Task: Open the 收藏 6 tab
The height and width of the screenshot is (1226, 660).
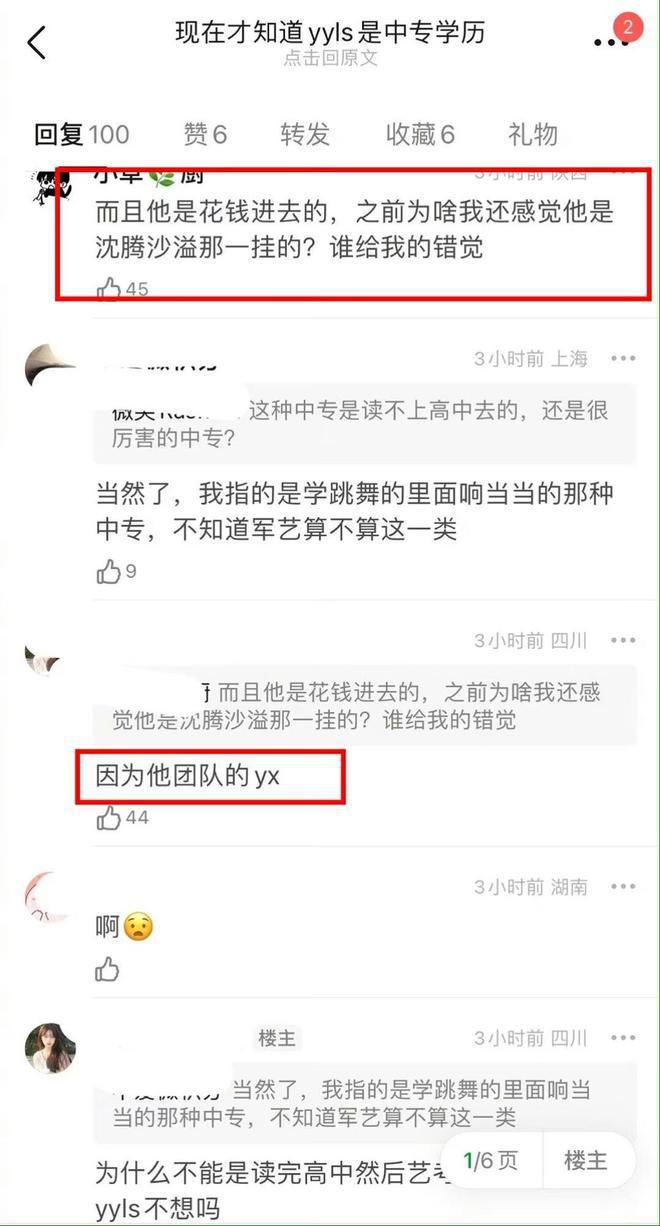Action: coord(420,134)
